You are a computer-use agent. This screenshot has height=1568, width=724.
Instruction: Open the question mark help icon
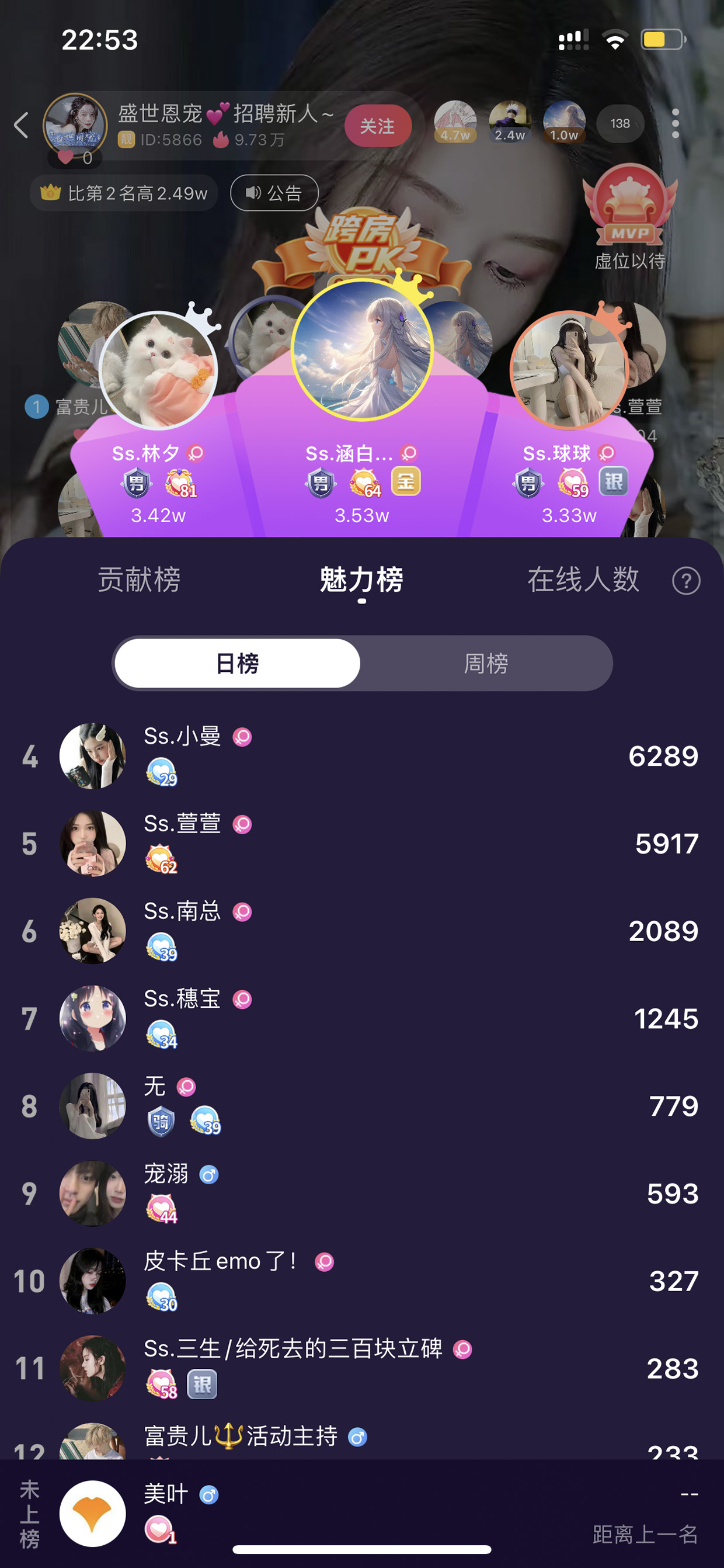pyautogui.click(x=686, y=581)
